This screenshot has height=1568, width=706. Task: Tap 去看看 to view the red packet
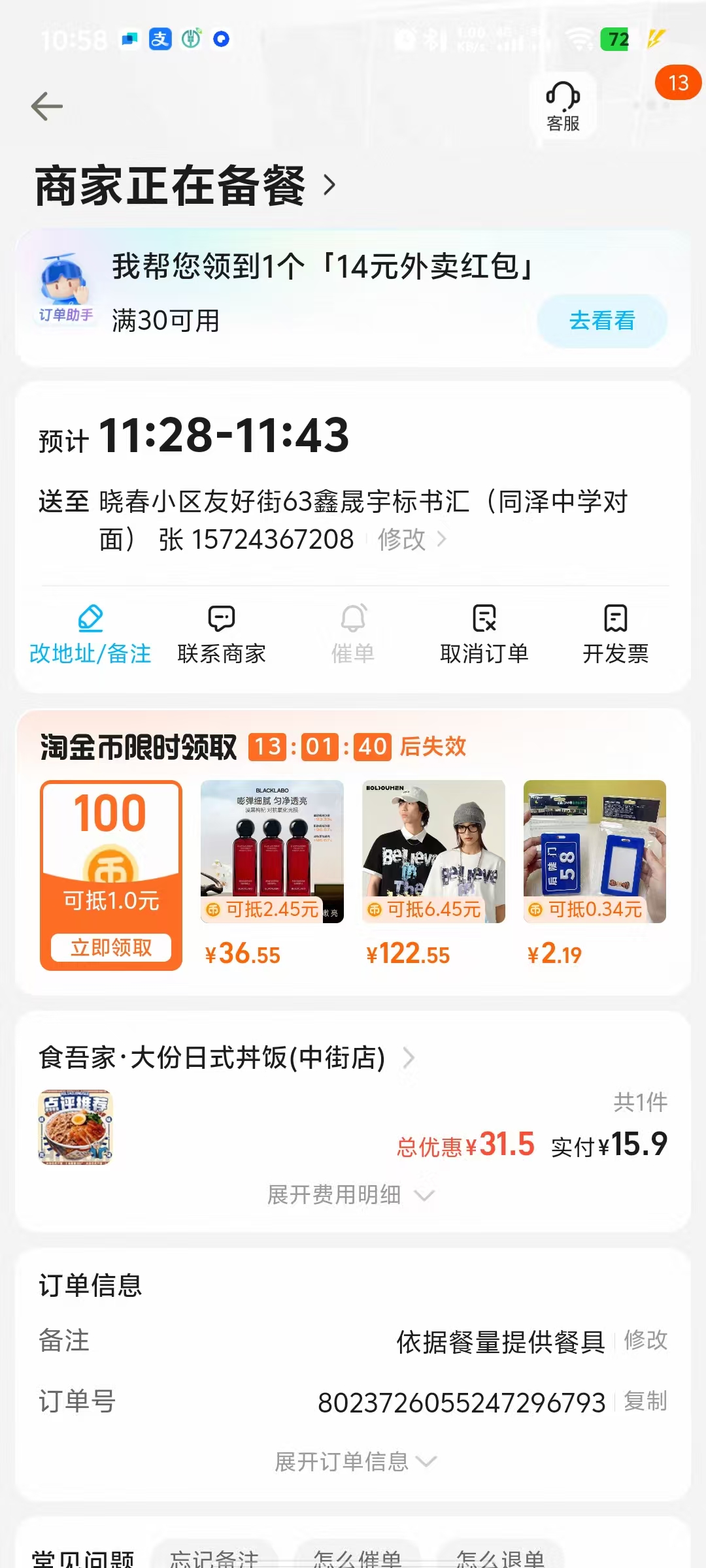(601, 321)
